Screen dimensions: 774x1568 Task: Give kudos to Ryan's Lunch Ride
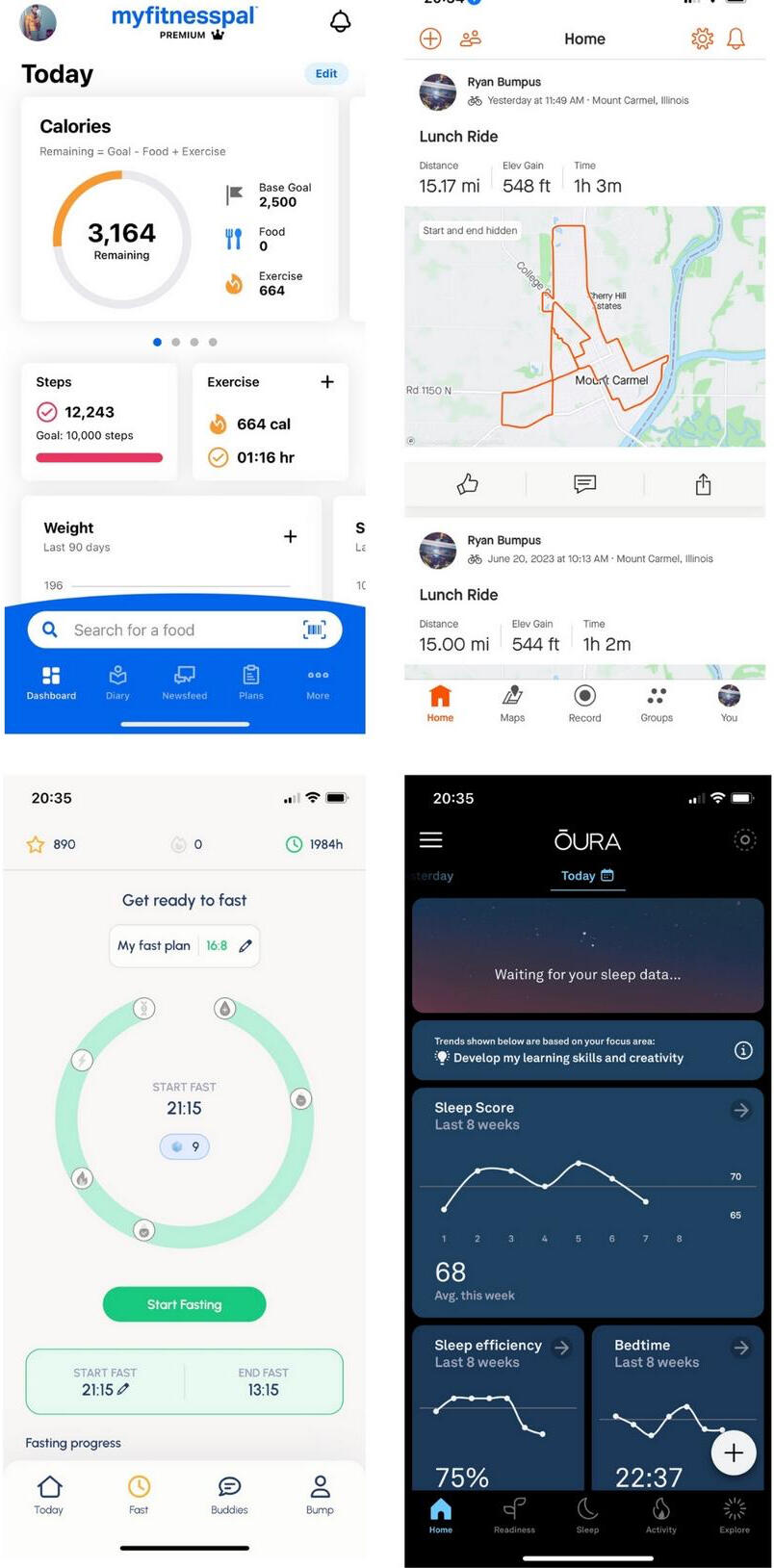(x=468, y=484)
